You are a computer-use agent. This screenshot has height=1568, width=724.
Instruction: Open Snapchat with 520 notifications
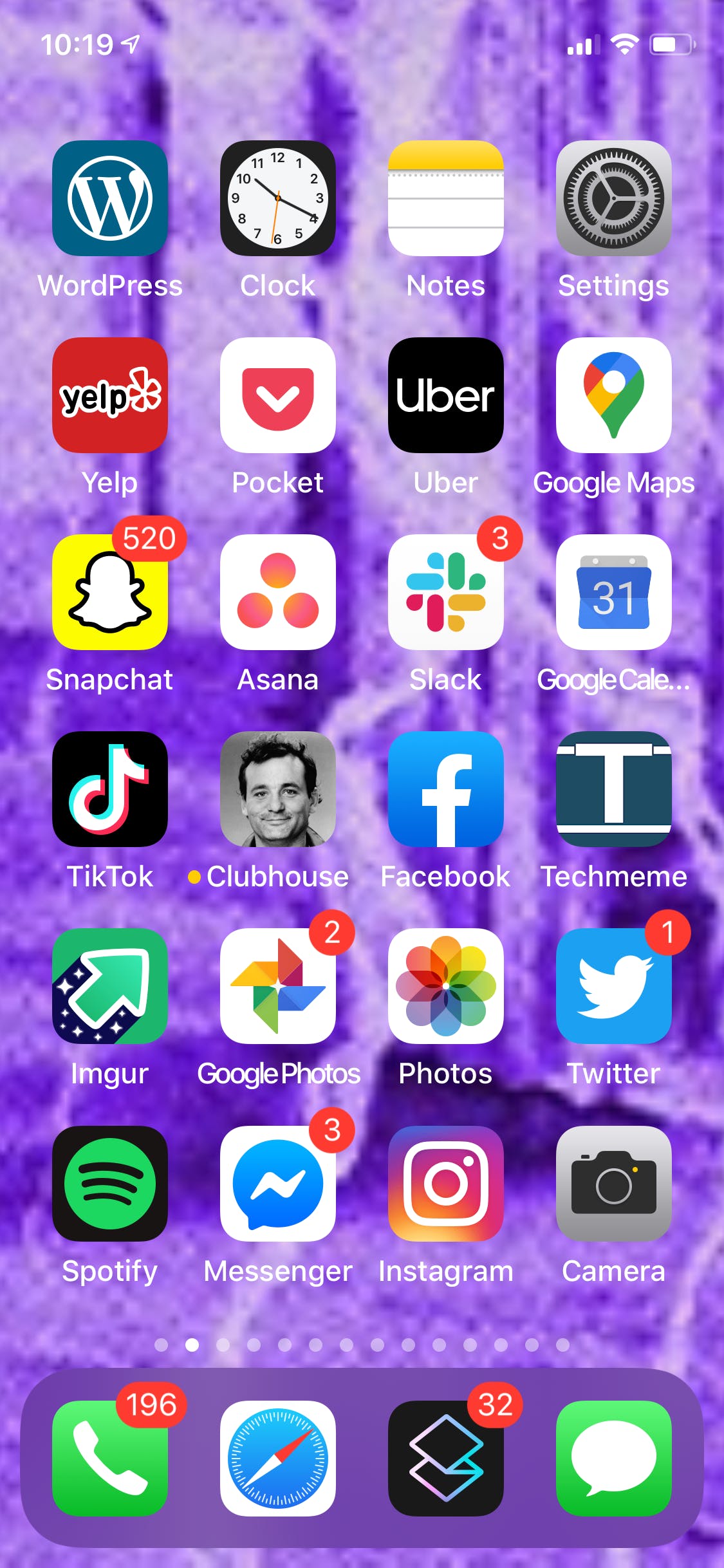coord(110,592)
